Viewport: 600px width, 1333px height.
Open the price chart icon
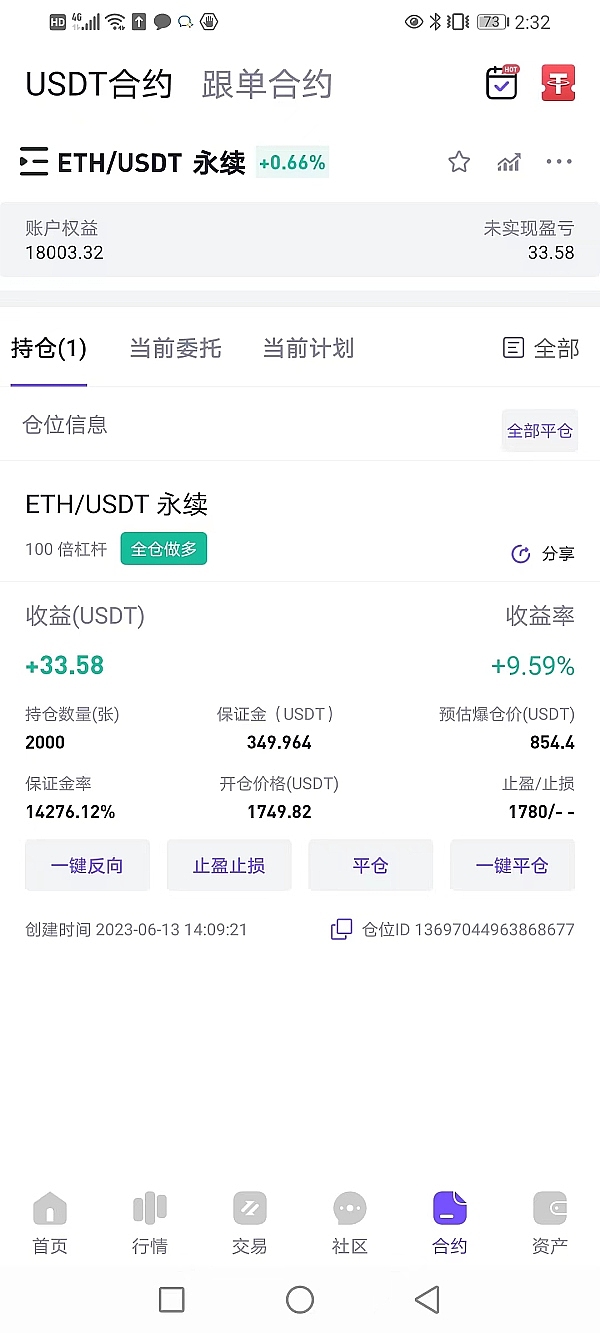click(x=509, y=162)
